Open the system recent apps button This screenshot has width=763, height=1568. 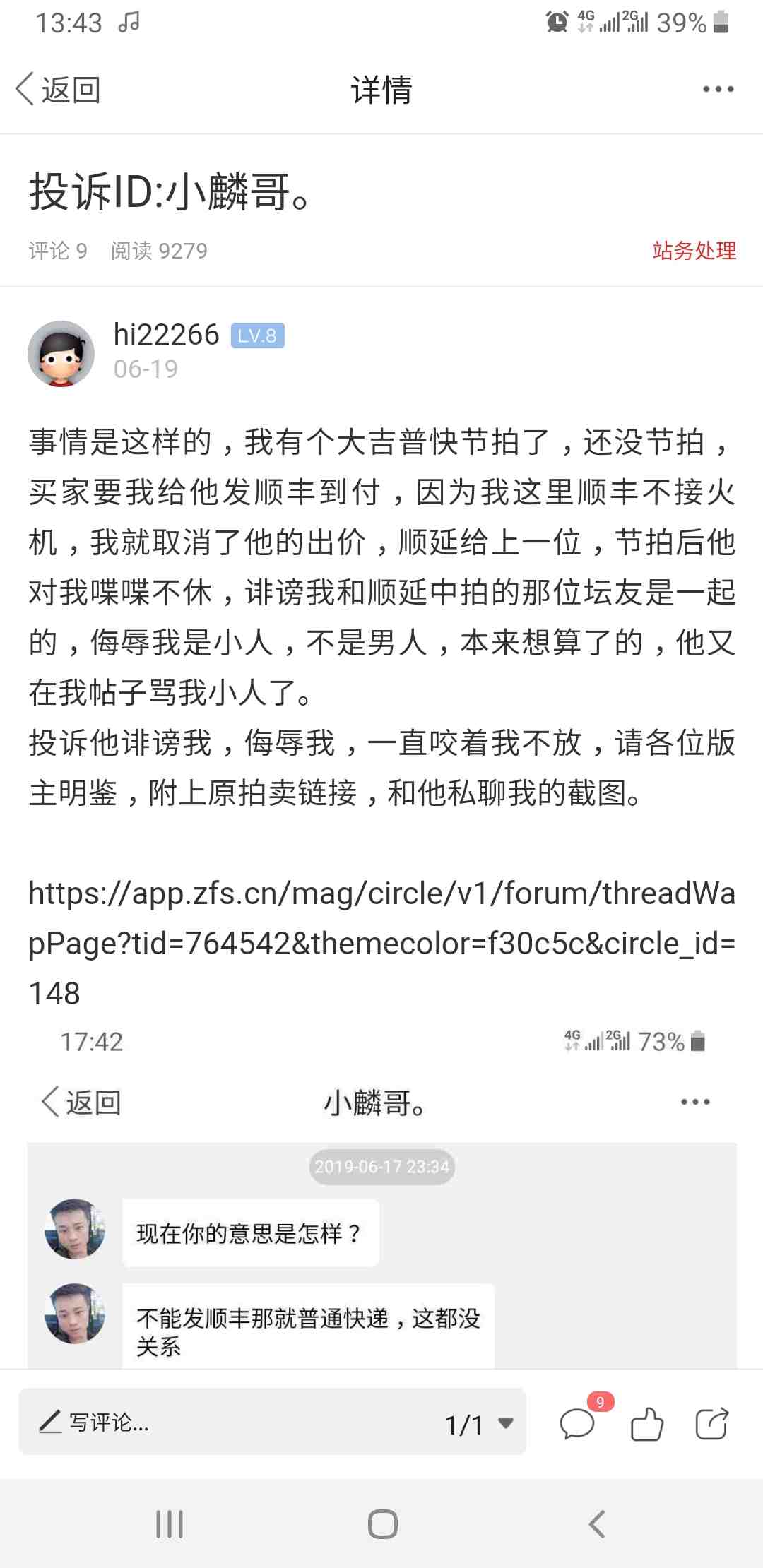[x=170, y=1524]
